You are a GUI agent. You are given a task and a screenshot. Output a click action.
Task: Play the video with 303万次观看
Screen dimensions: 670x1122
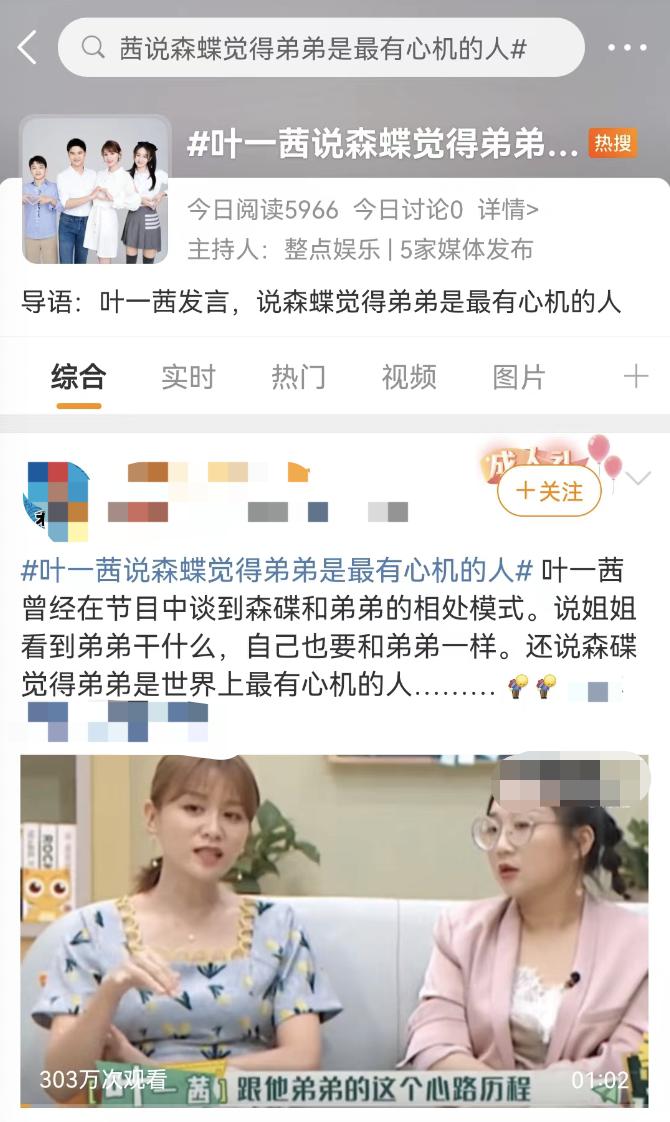click(334, 930)
